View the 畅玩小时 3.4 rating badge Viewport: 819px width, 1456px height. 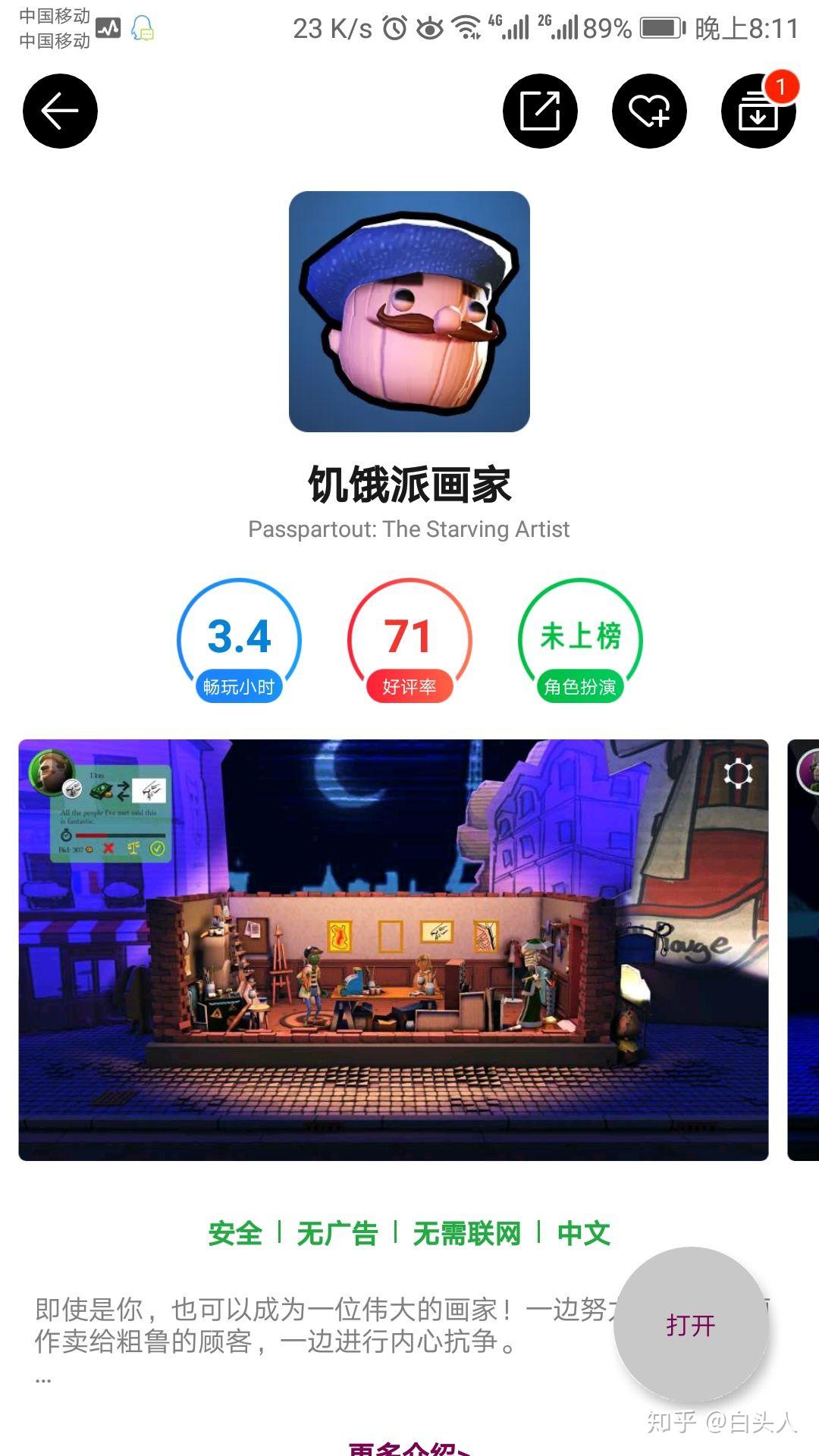click(239, 642)
